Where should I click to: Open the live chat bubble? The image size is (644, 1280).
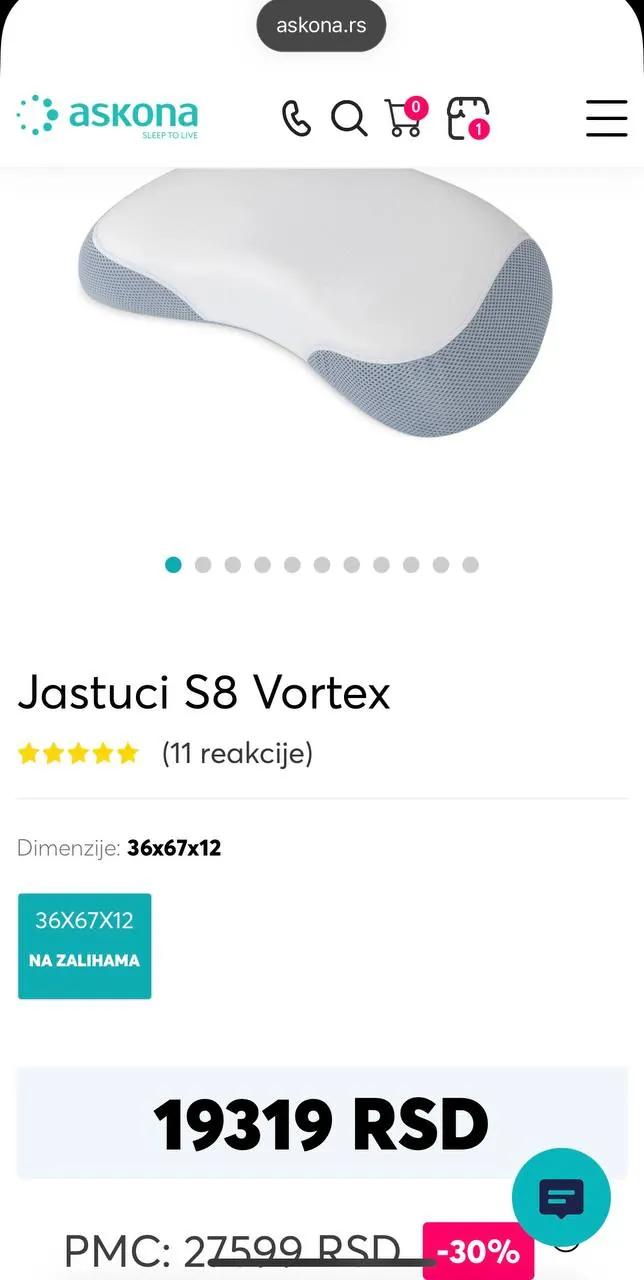[x=561, y=1197]
